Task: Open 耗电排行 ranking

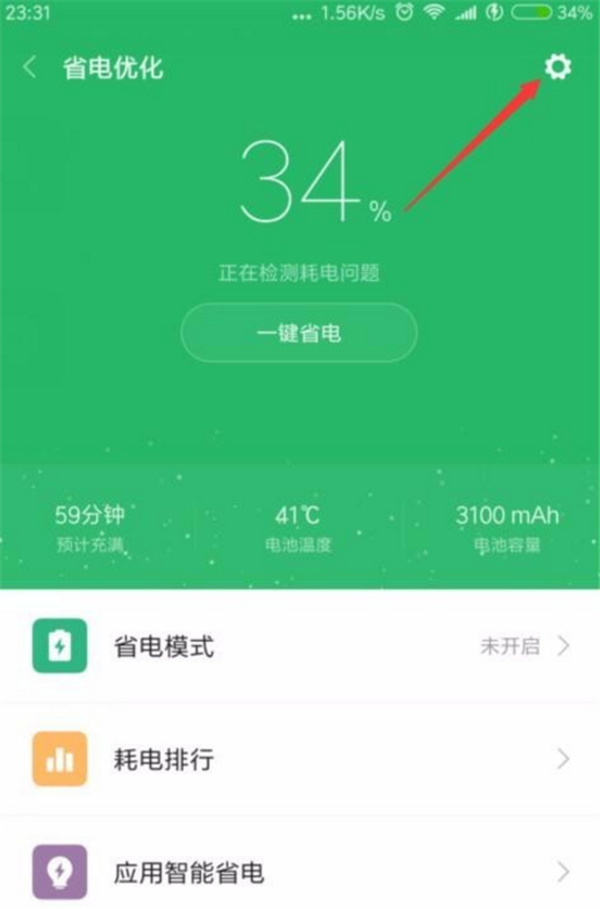Action: coord(300,759)
